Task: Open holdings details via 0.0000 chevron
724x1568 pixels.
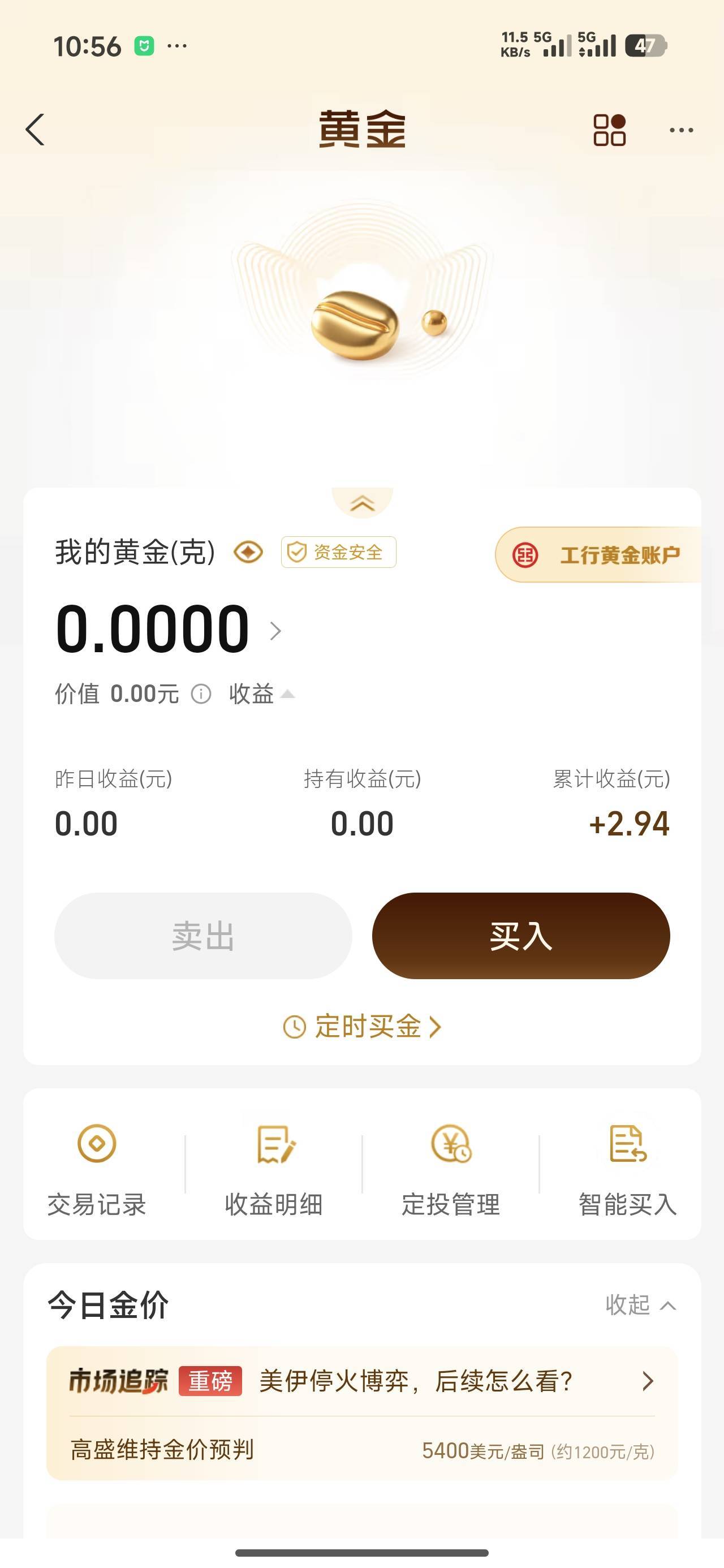Action: 275,631
